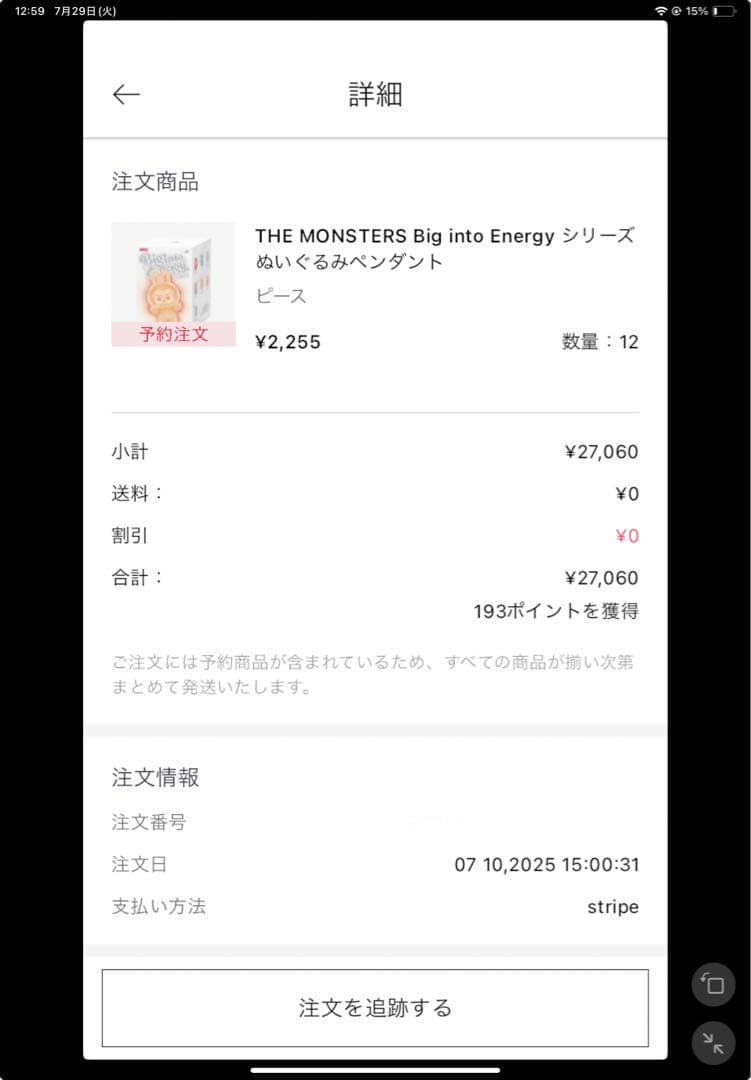The height and width of the screenshot is (1080, 751).
Task: Tap the shrink window arrows icon
Action: 713,1043
